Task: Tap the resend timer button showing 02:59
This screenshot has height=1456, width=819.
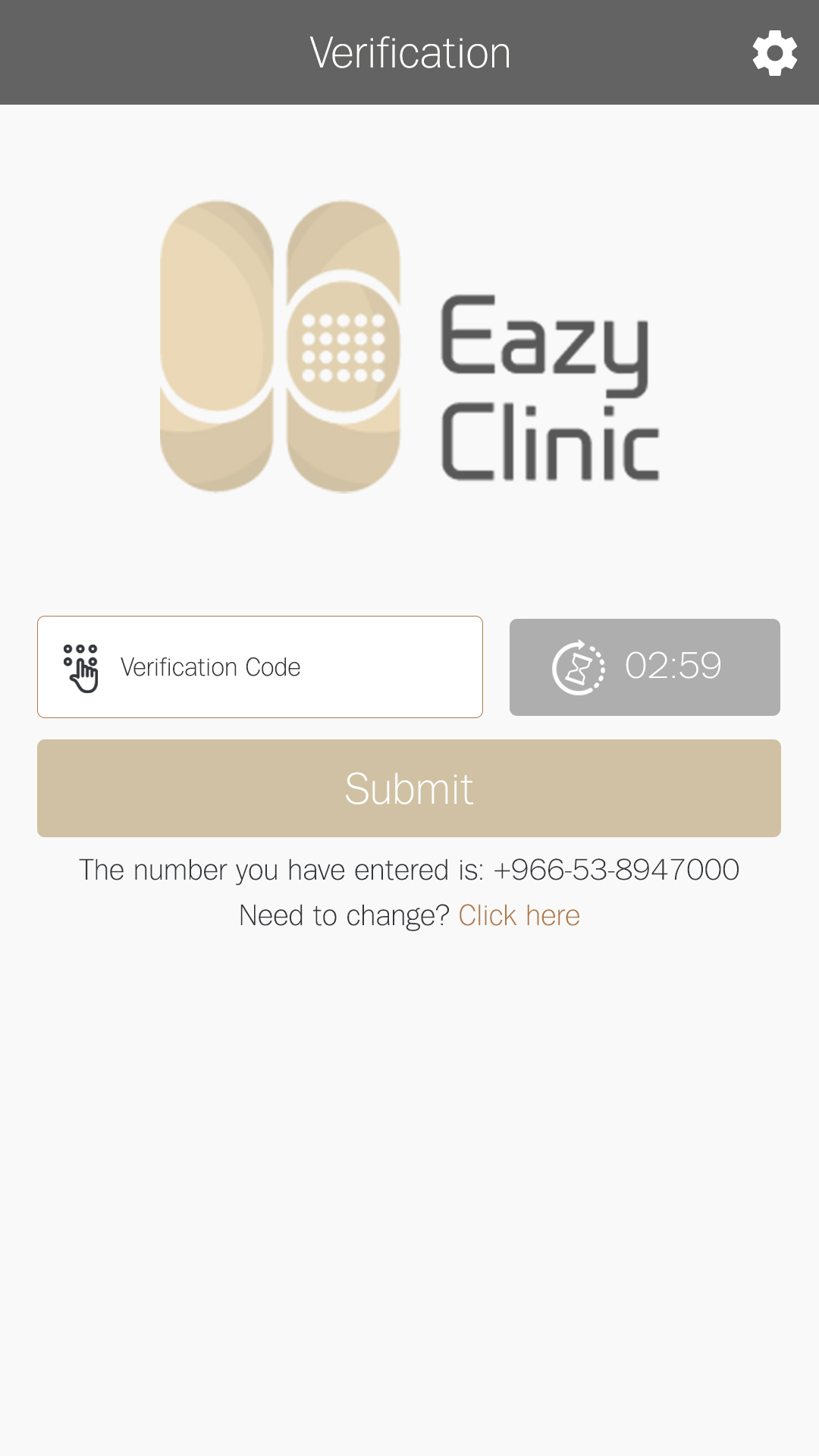Action: click(x=645, y=667)
